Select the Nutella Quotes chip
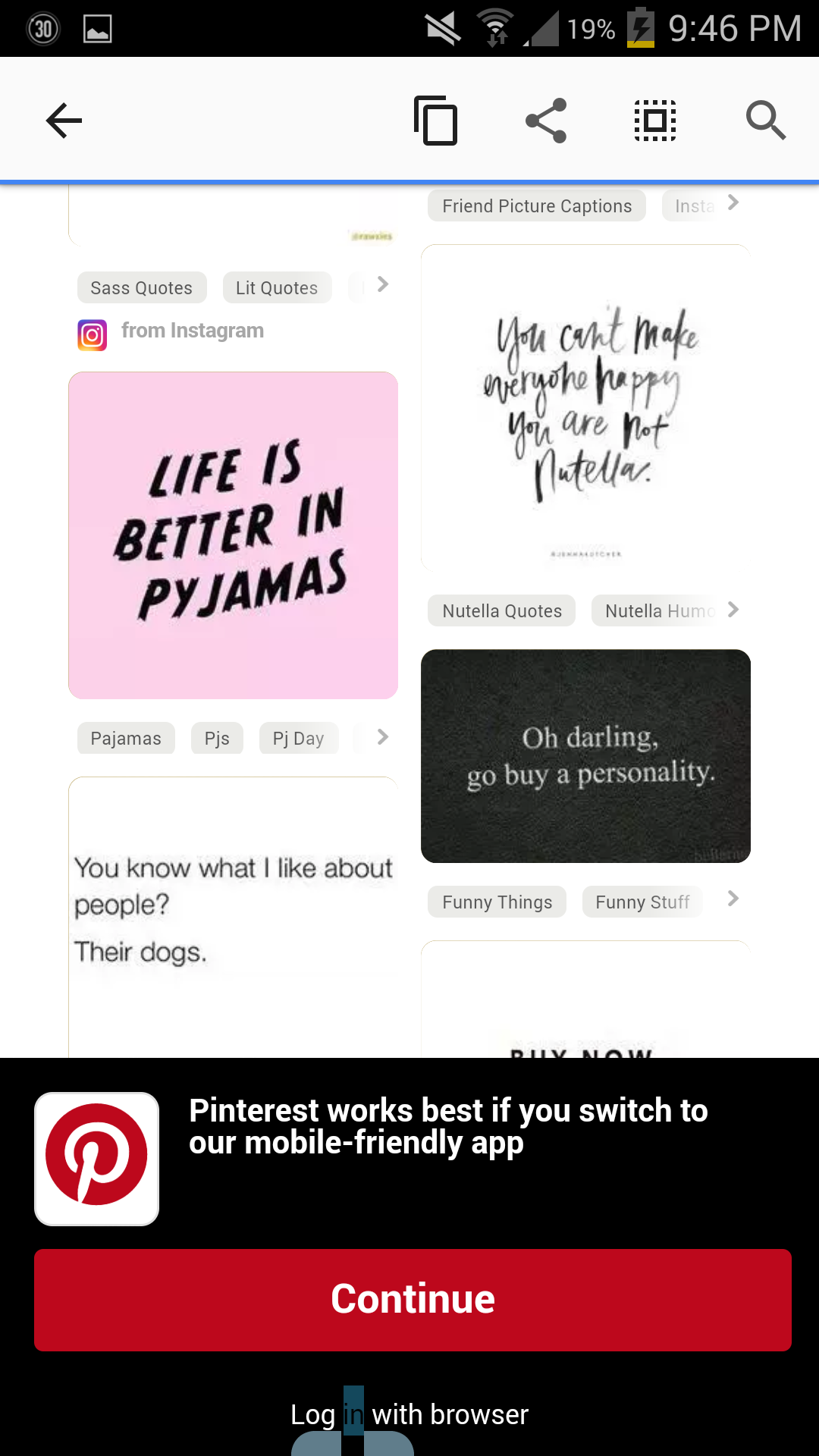The width and height of the screenshot is (819, 1456). click(501, 611)
